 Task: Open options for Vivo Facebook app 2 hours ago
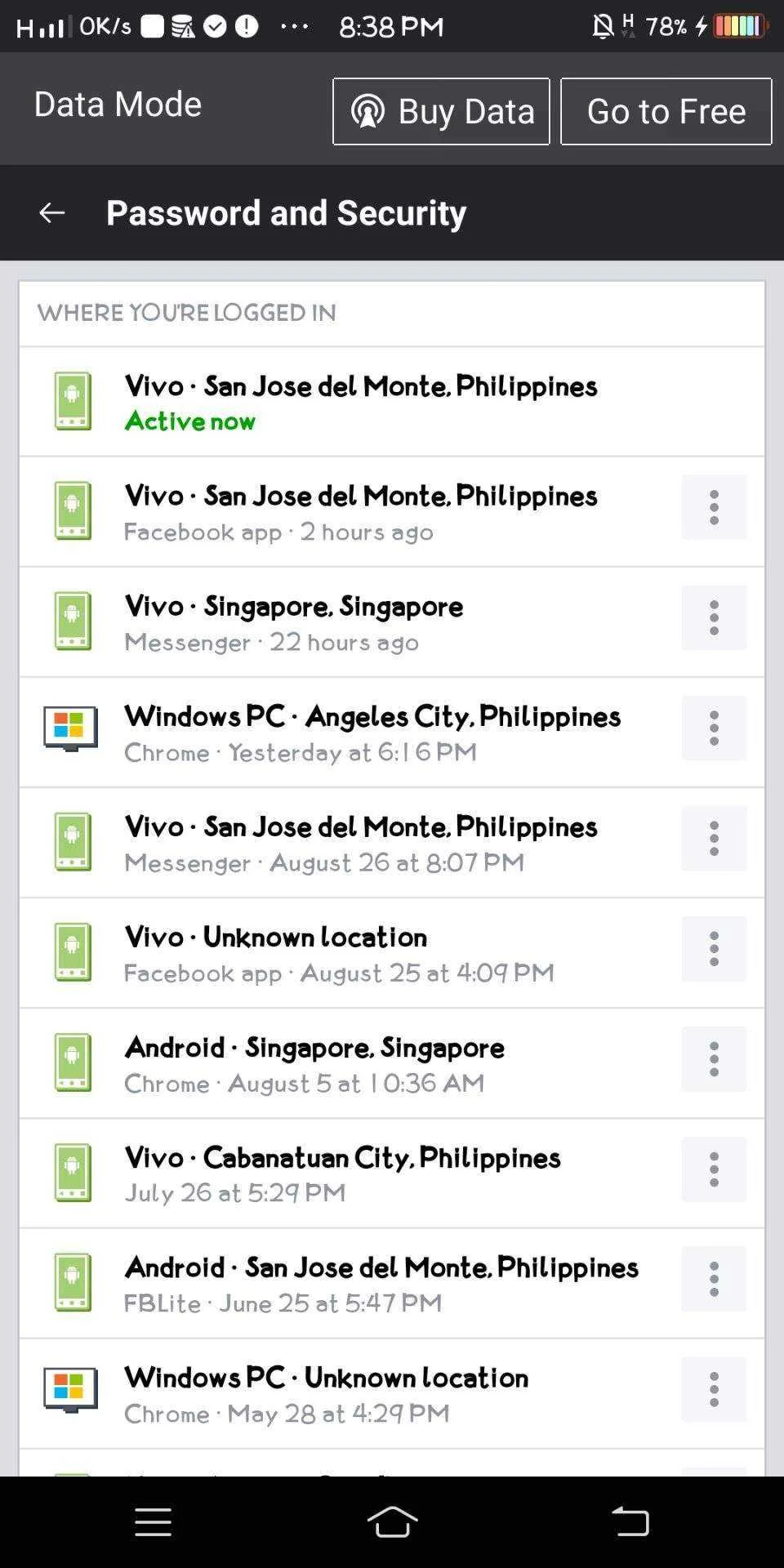714,507
